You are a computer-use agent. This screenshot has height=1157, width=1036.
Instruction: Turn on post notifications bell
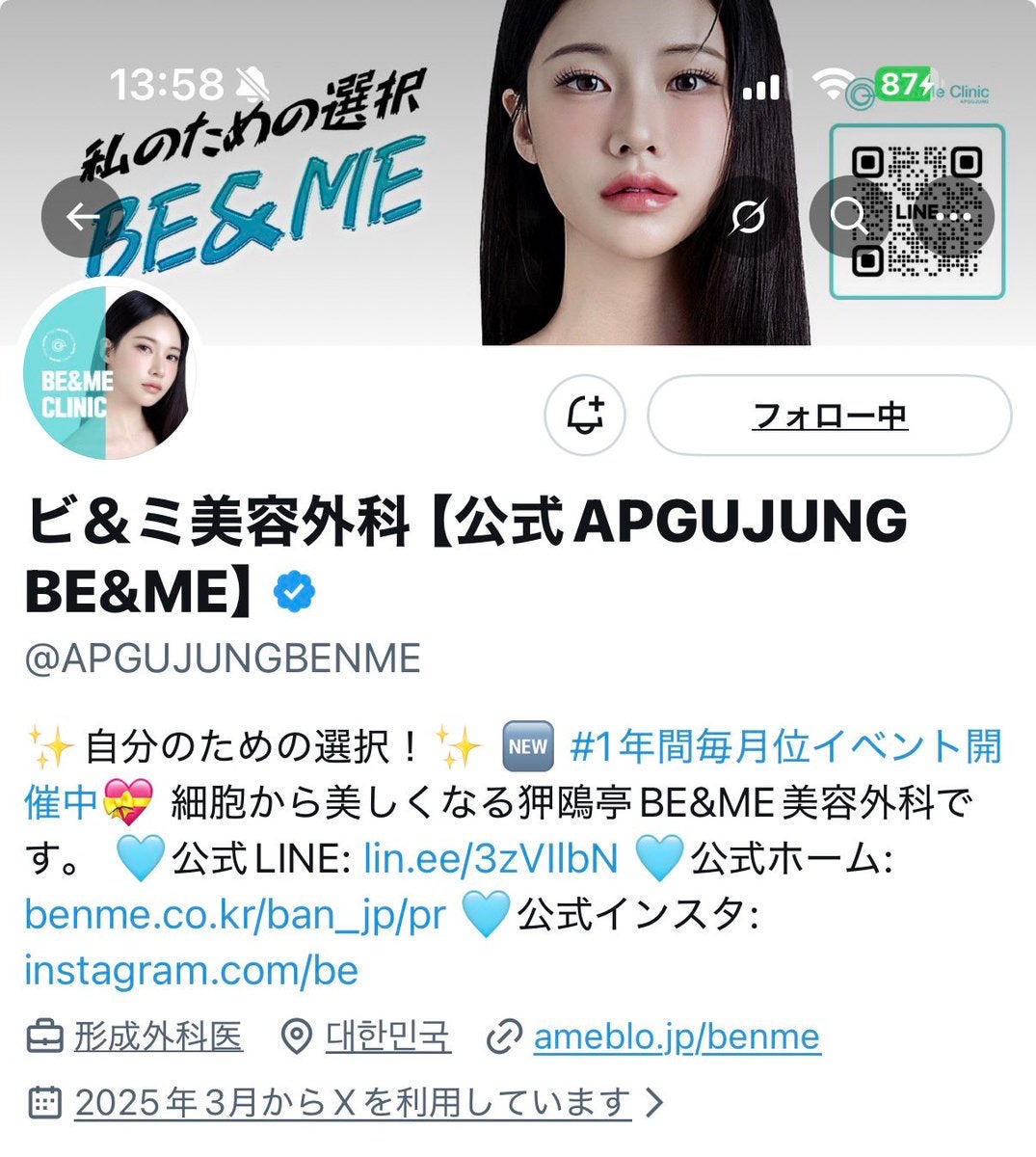[x=586, y=417]
